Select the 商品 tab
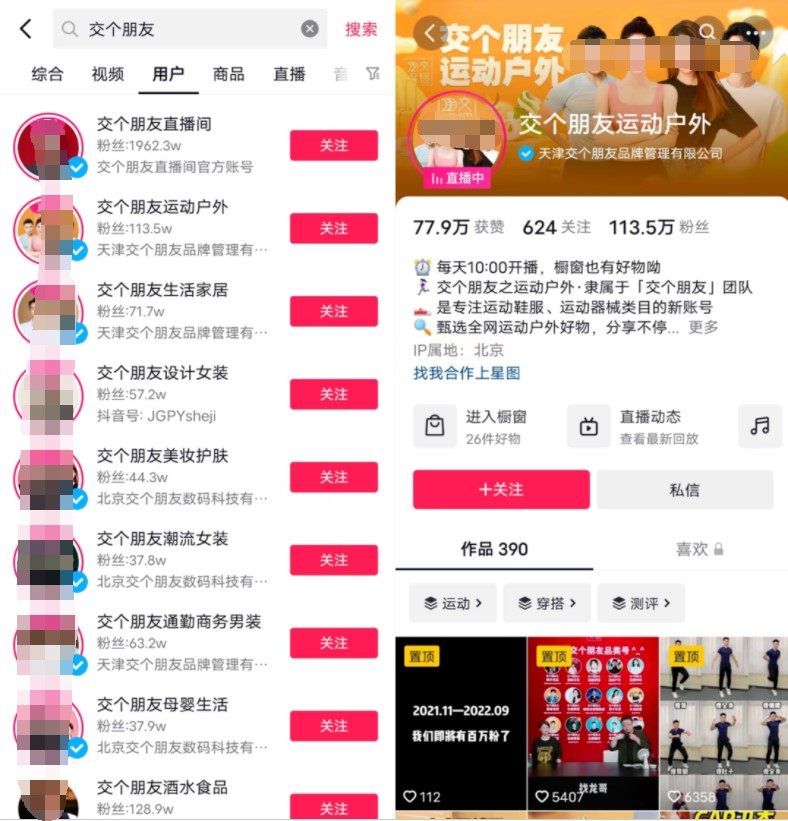788x821 pixels. click(228, 74)
